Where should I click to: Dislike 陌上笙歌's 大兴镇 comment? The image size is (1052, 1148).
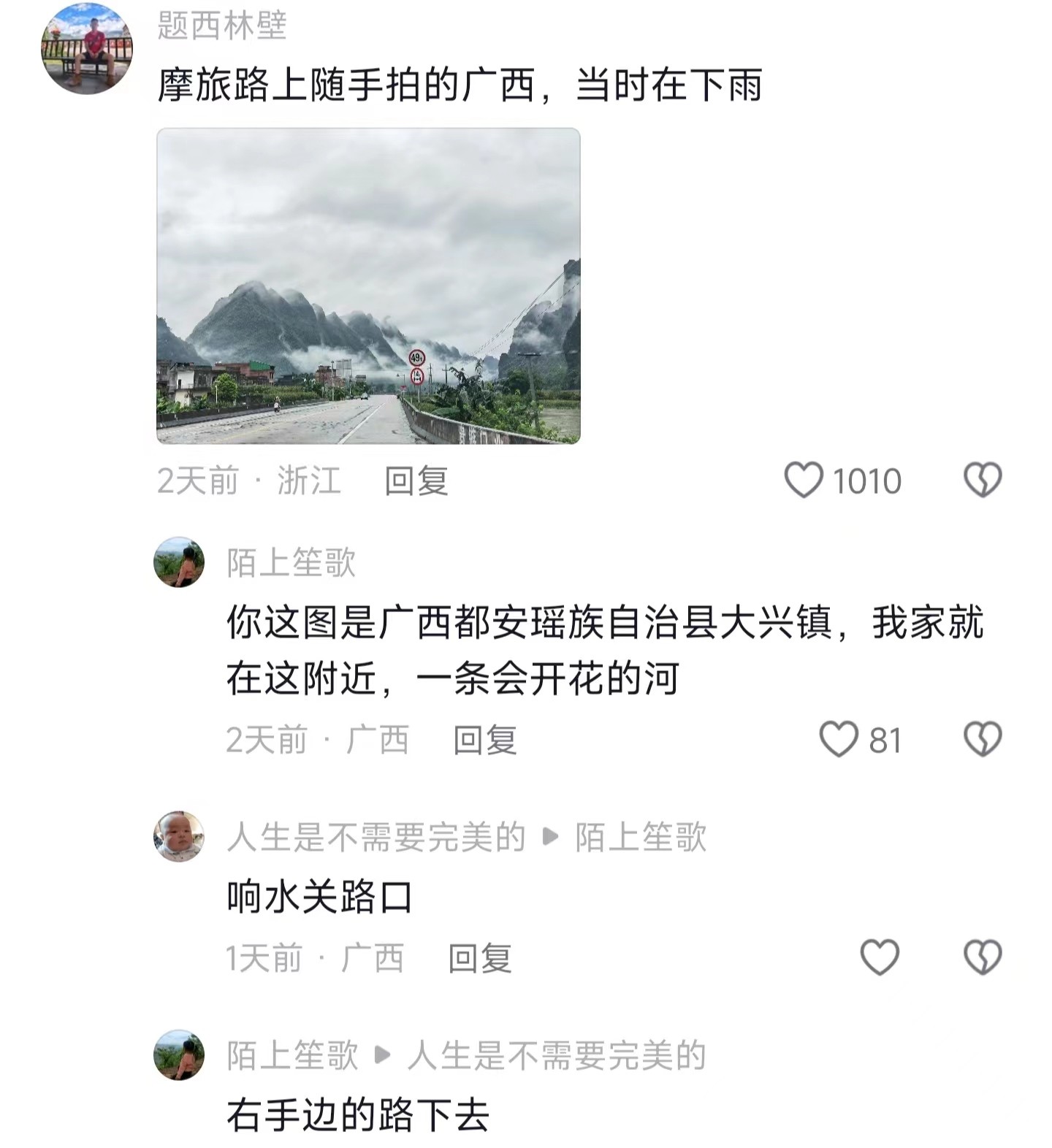[x=983, y=739]
